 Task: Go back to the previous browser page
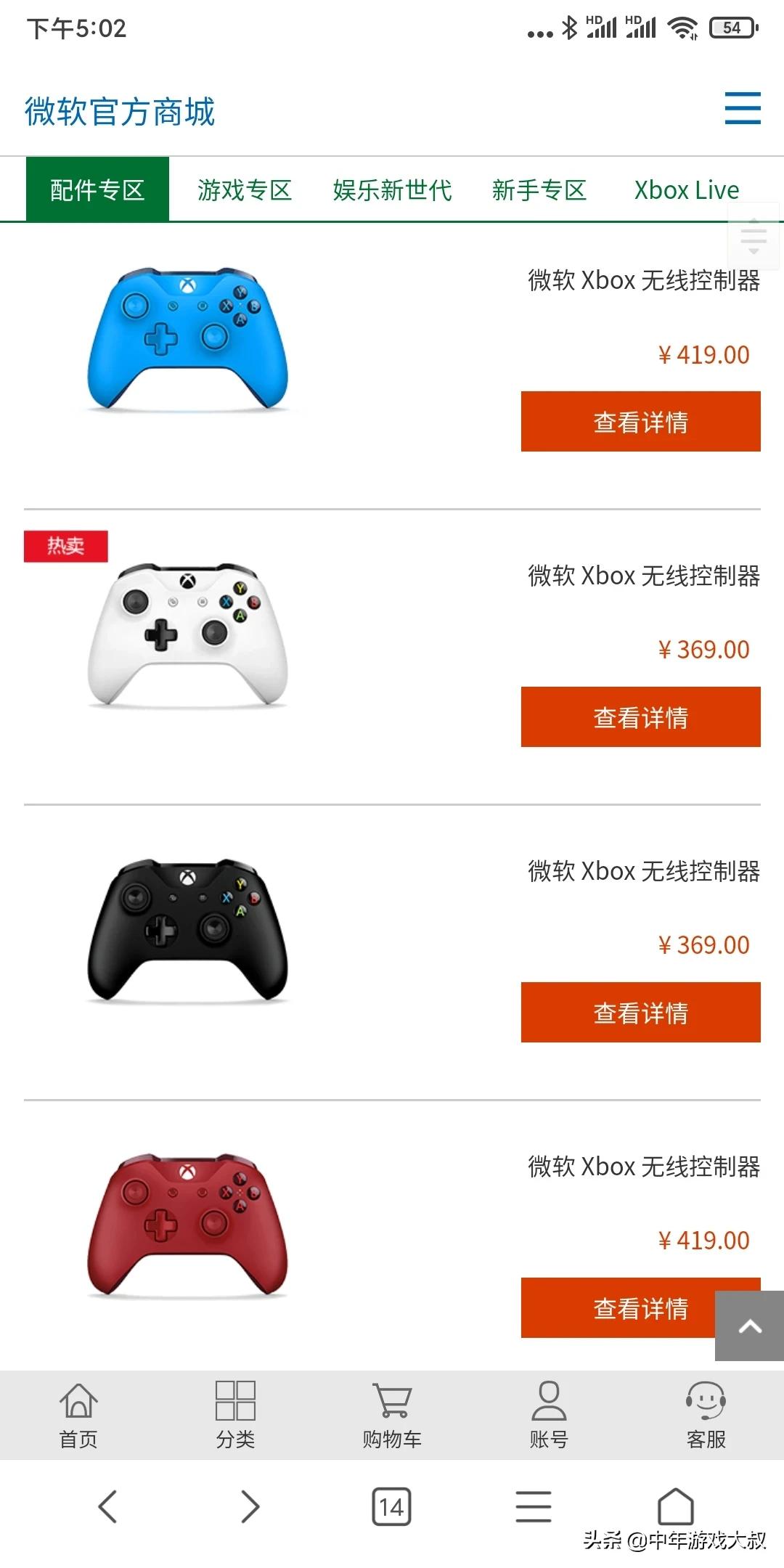[107, 1507]
